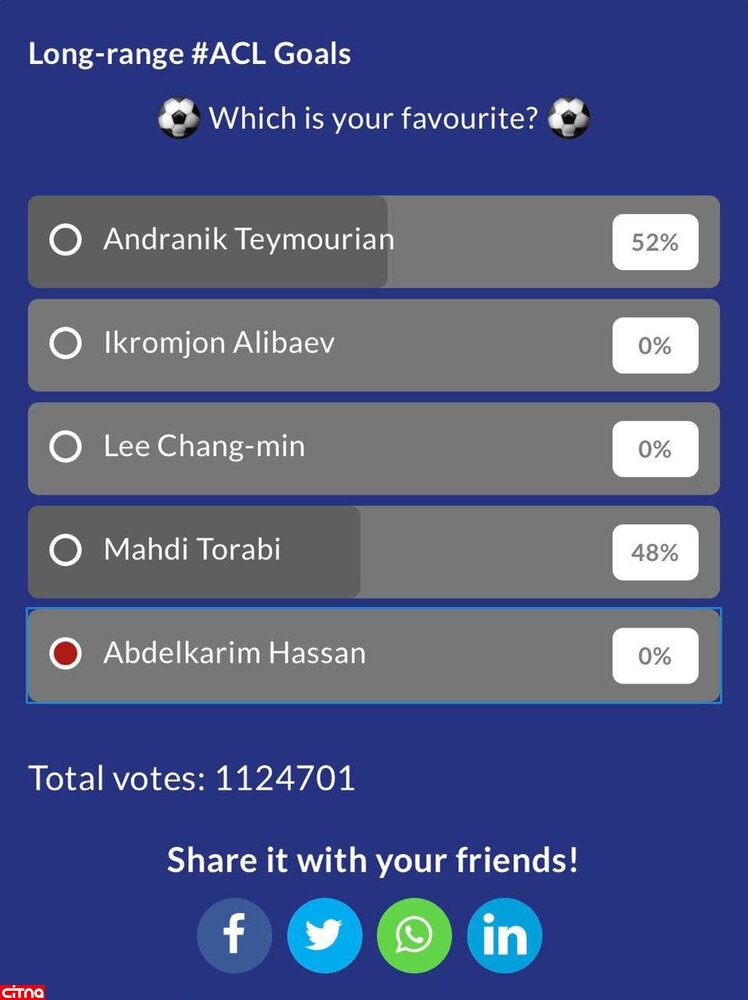The height and width of the screenshot is (1000, 748).
Task: Share the poll on Facebook
Action: (234, 937)
